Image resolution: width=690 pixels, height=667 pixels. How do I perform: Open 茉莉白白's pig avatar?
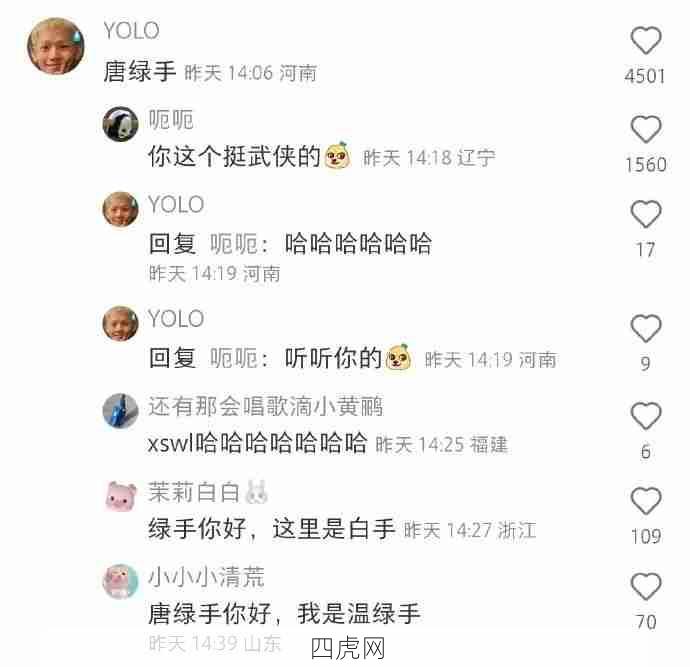[x=120, y=495]
